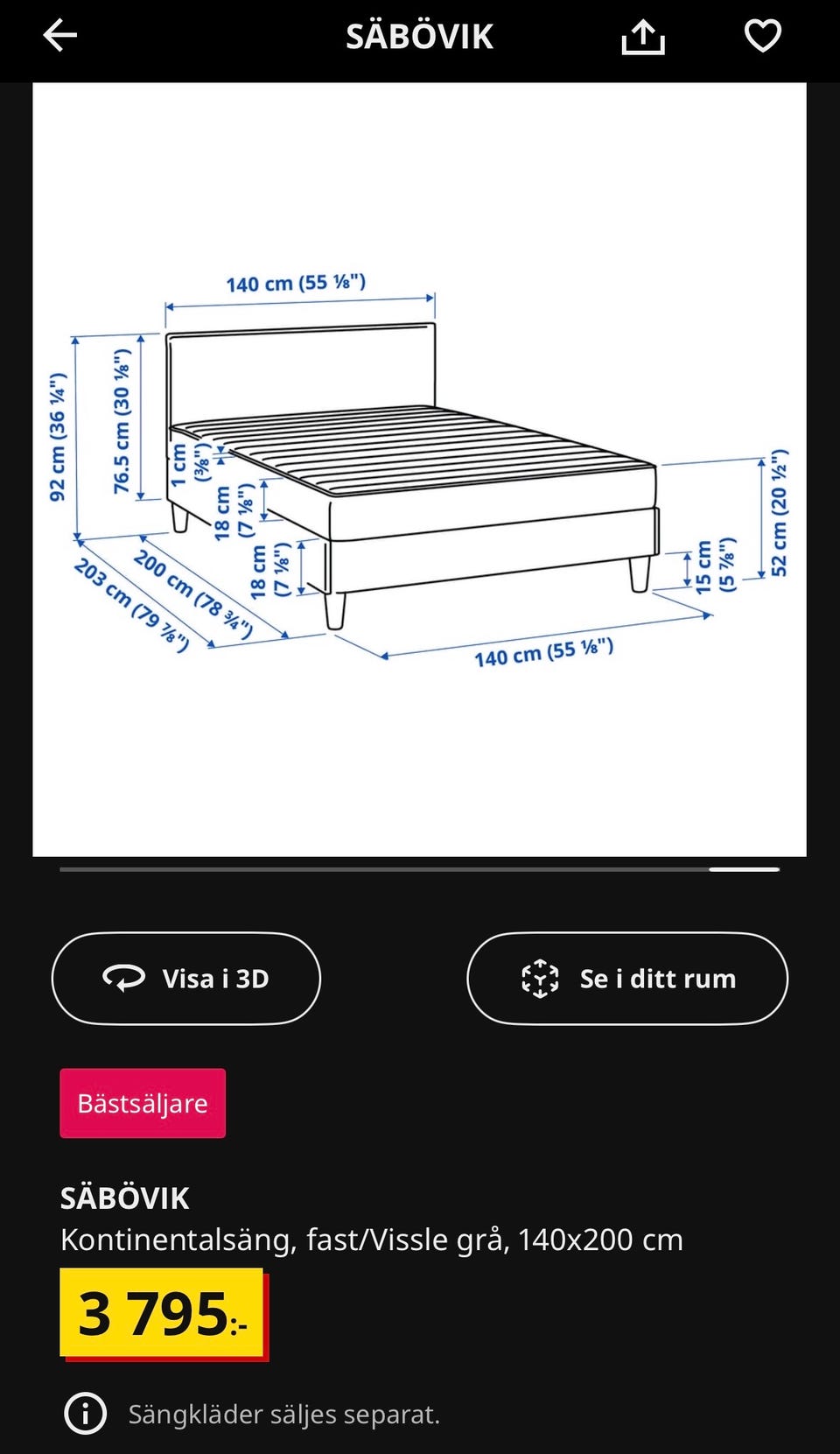Screen dimensions: 840x1454
Task: Tap the export arrow icon
Action: tap(644, 37)
